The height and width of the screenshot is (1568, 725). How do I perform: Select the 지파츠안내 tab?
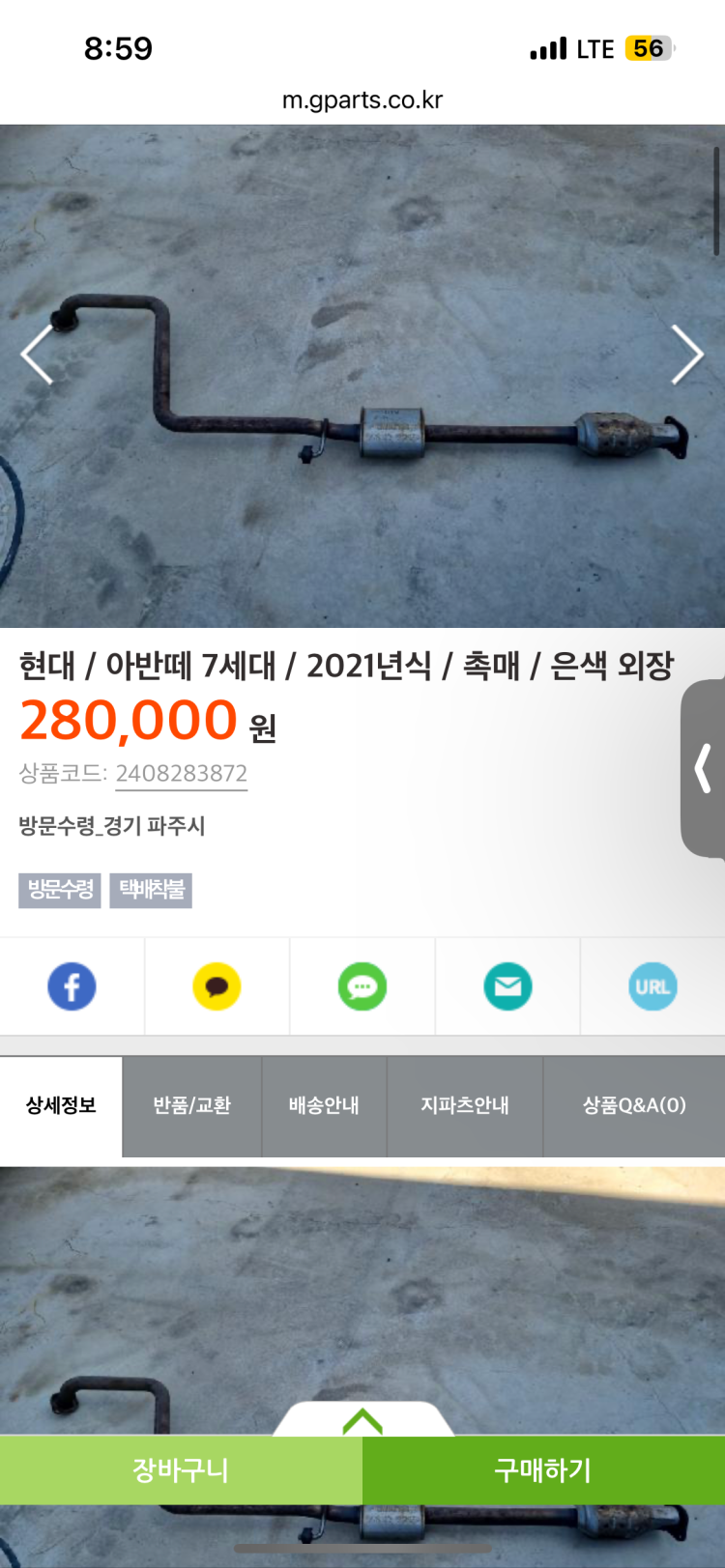(x=465, y=1106)
